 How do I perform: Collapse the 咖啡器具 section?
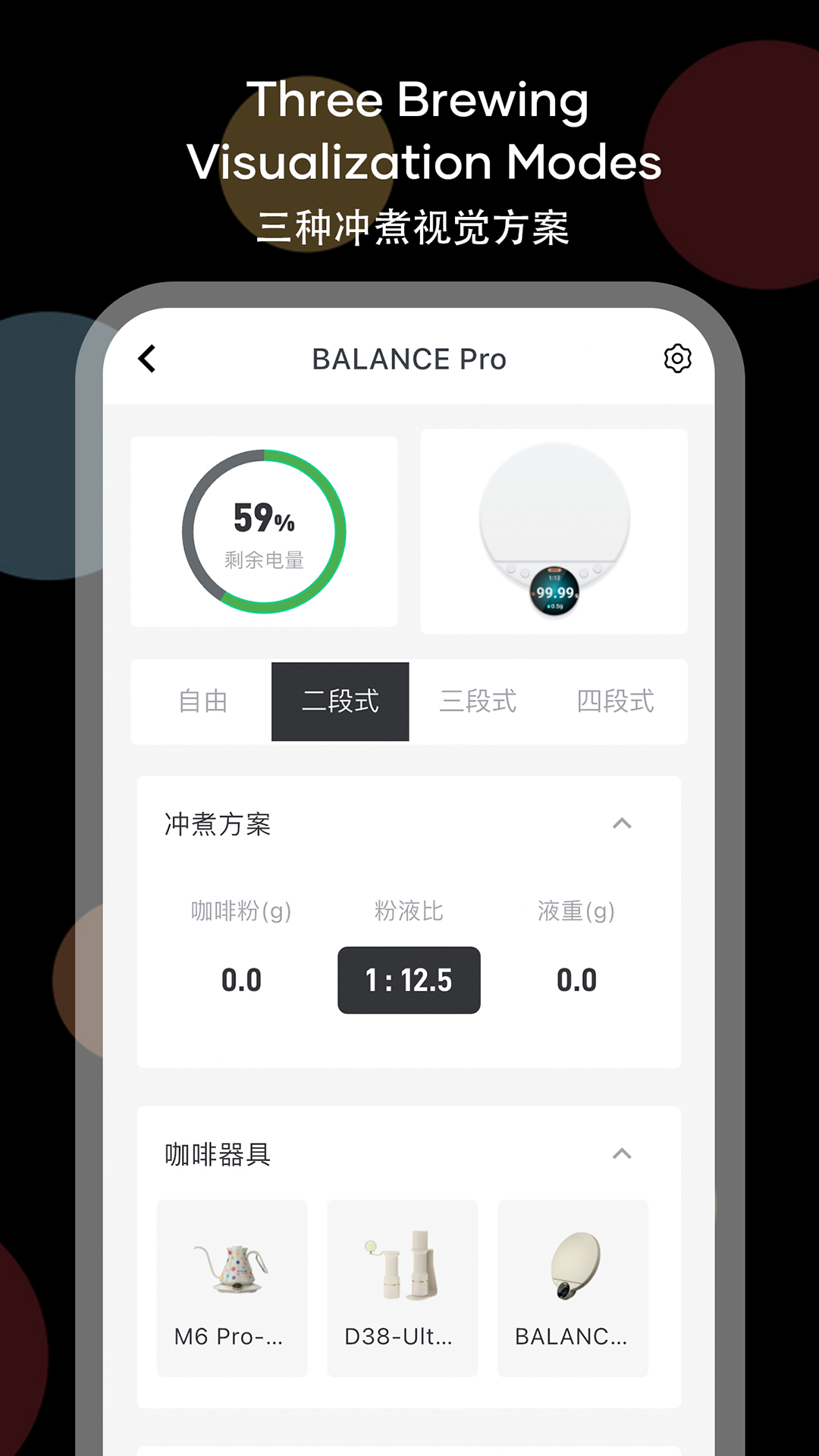point(623,1155)
